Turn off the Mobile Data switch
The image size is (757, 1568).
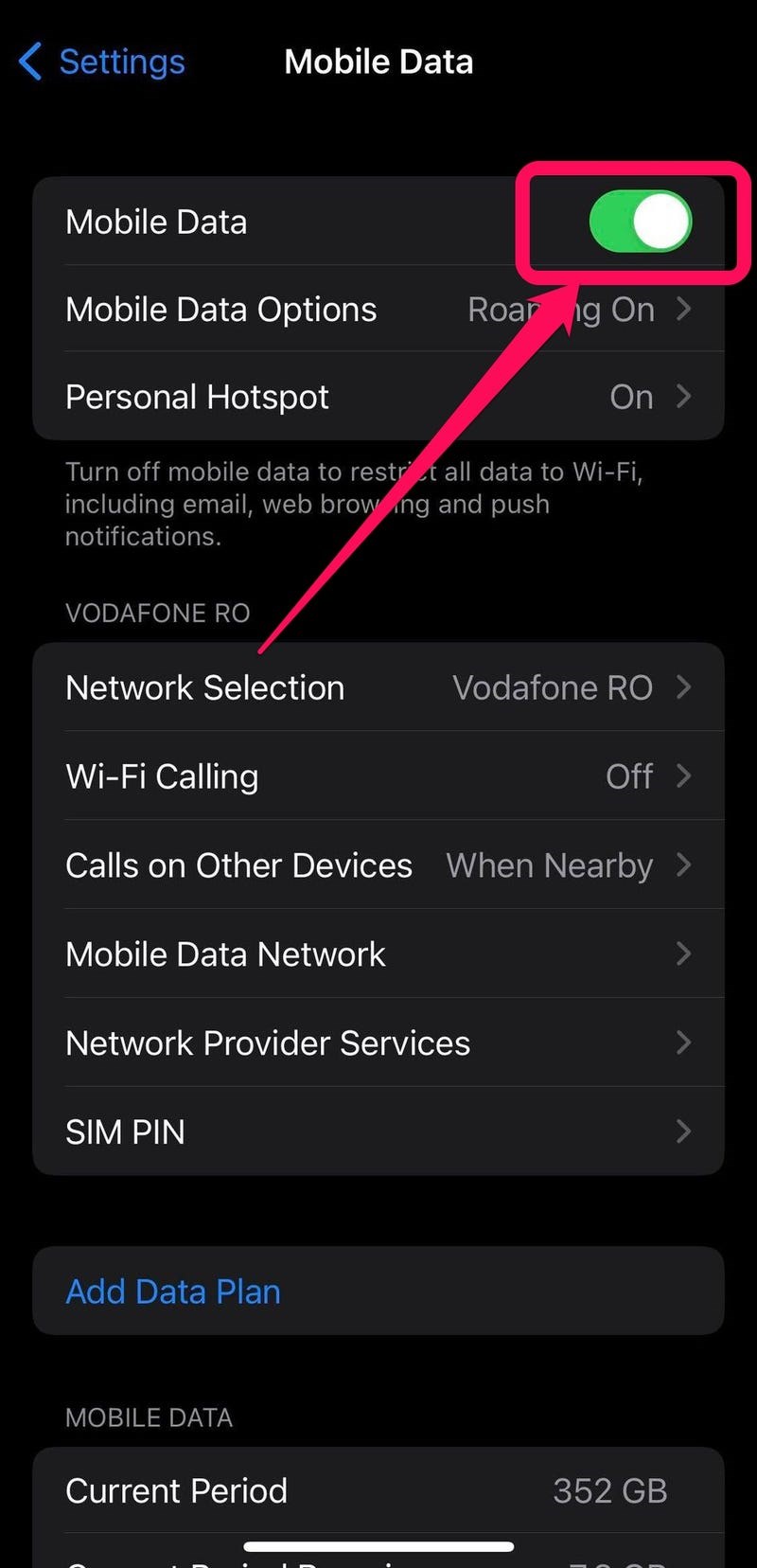click(641, 223)
